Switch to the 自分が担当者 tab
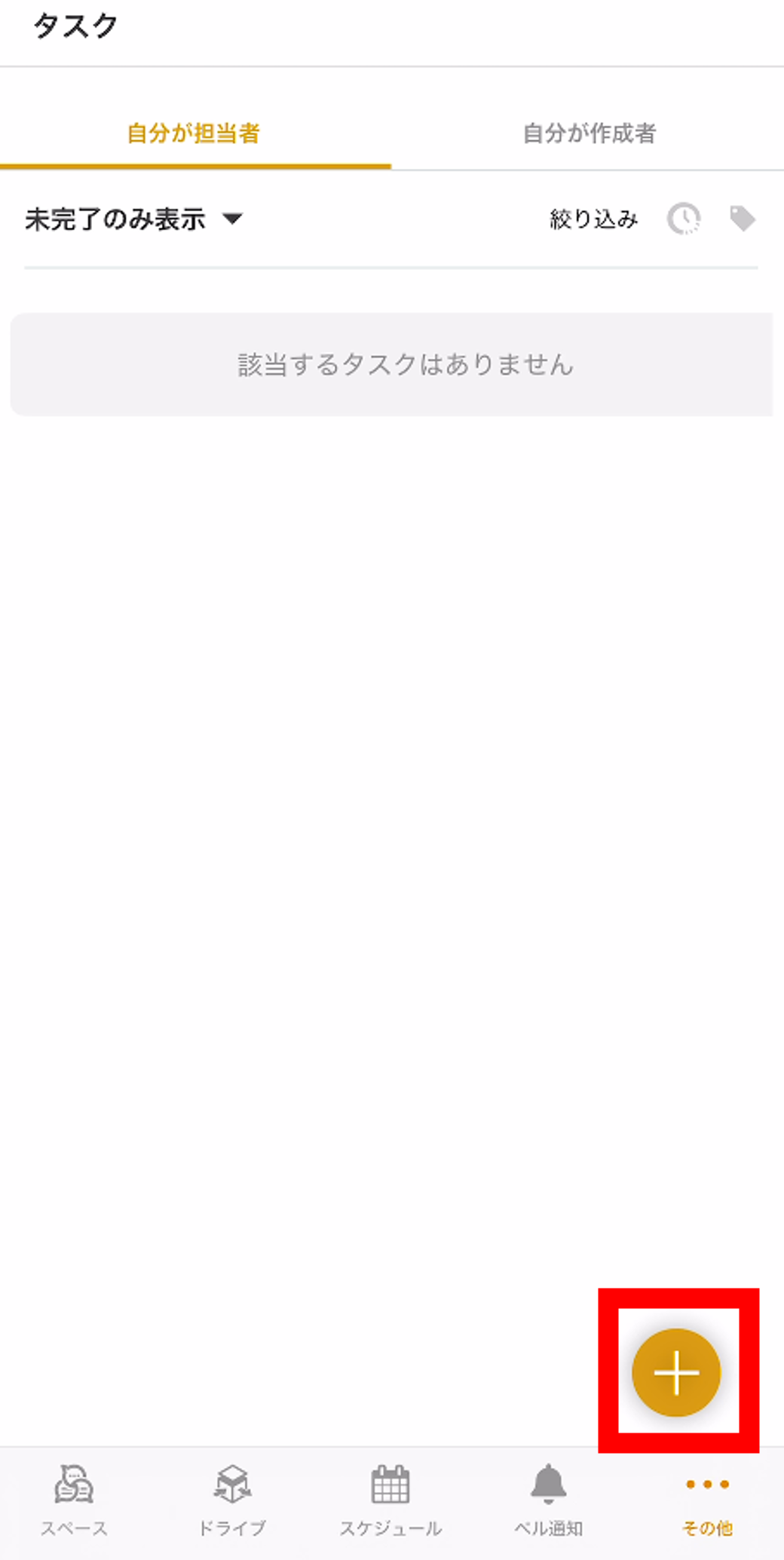Viewport: 784px width, 1560px height. [x=194, y=133]
